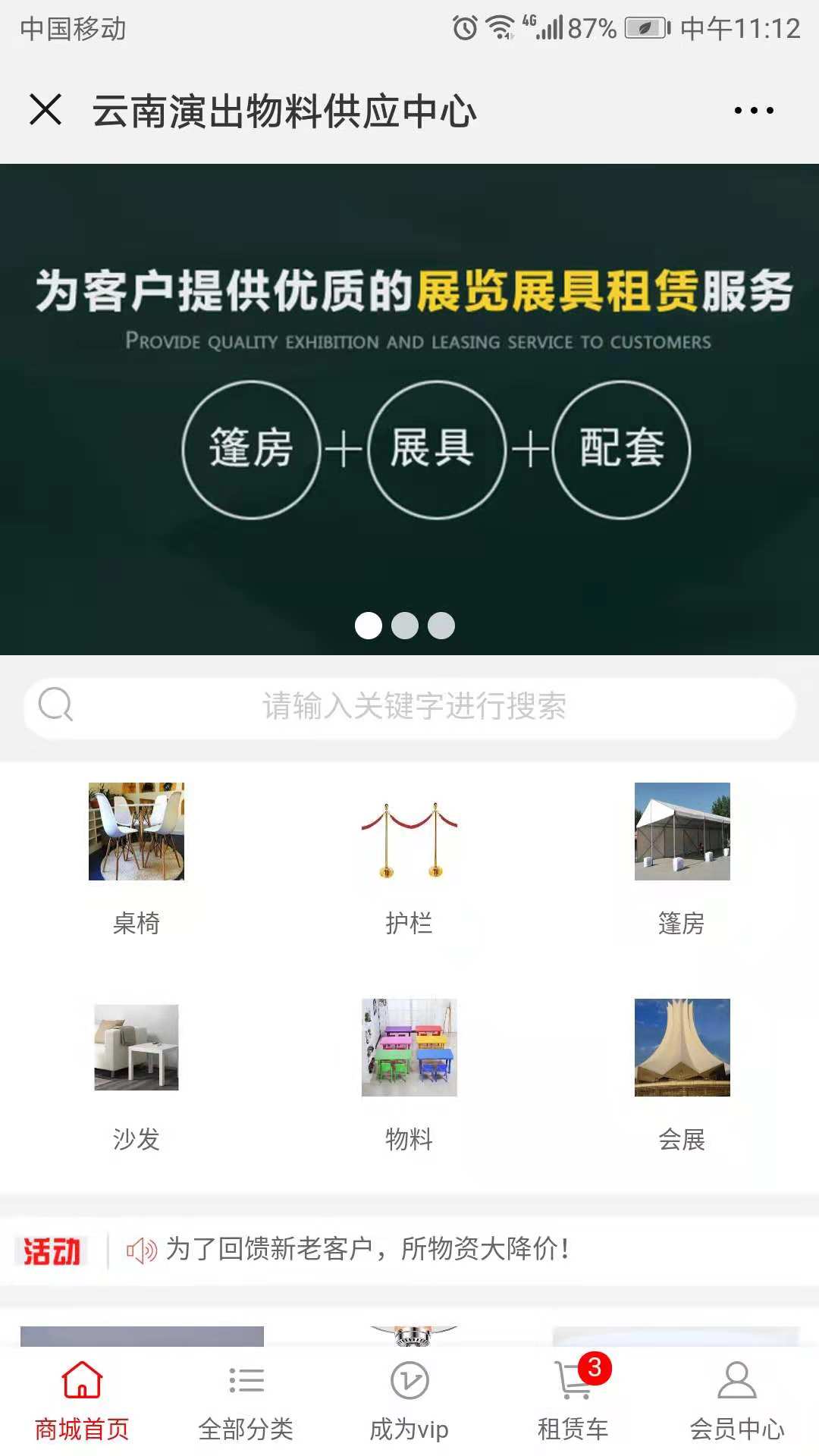819x1456 pixels.
Task: Switch to the 商城首页 tab
Action: coord(82,1401)
